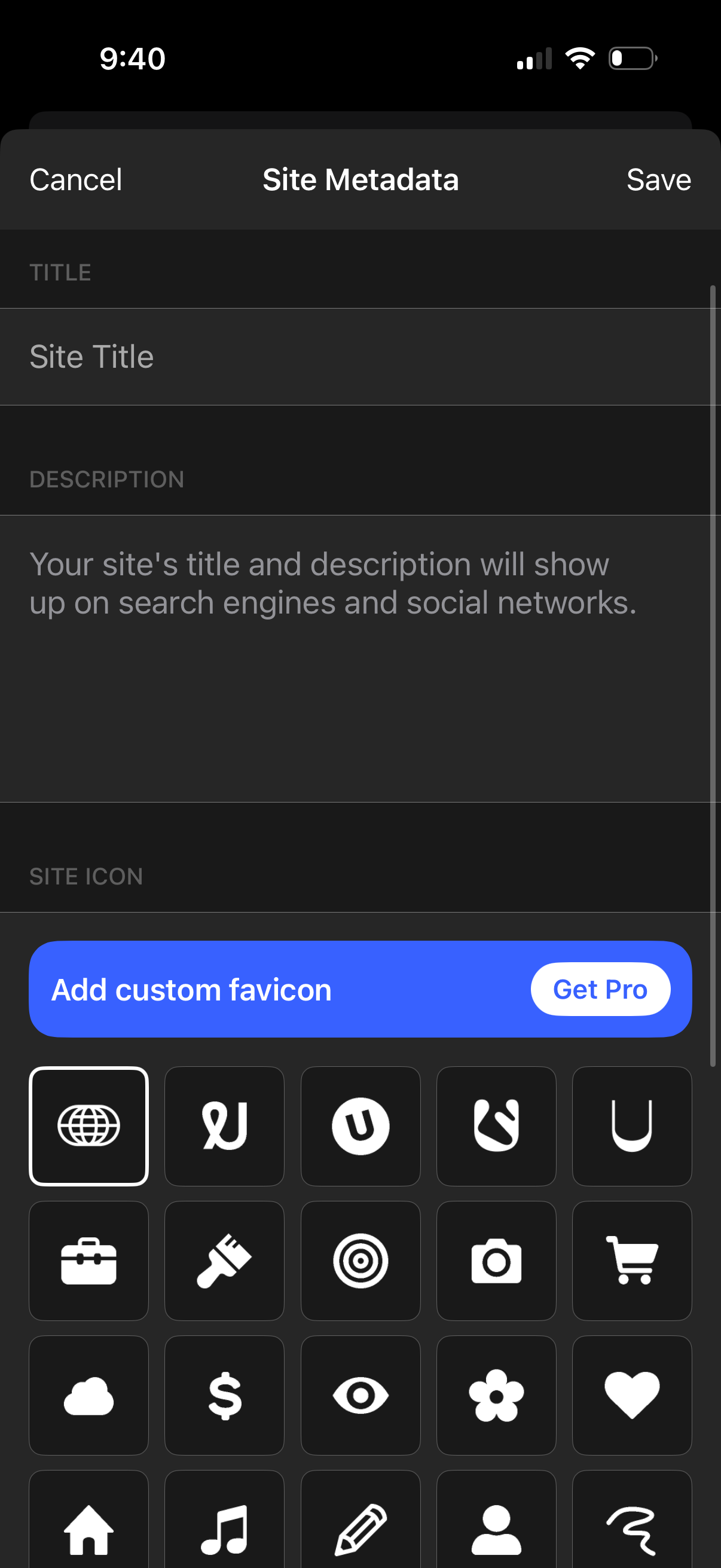
Task: Focus the Site Title field
Action: (x=359, y=356)
